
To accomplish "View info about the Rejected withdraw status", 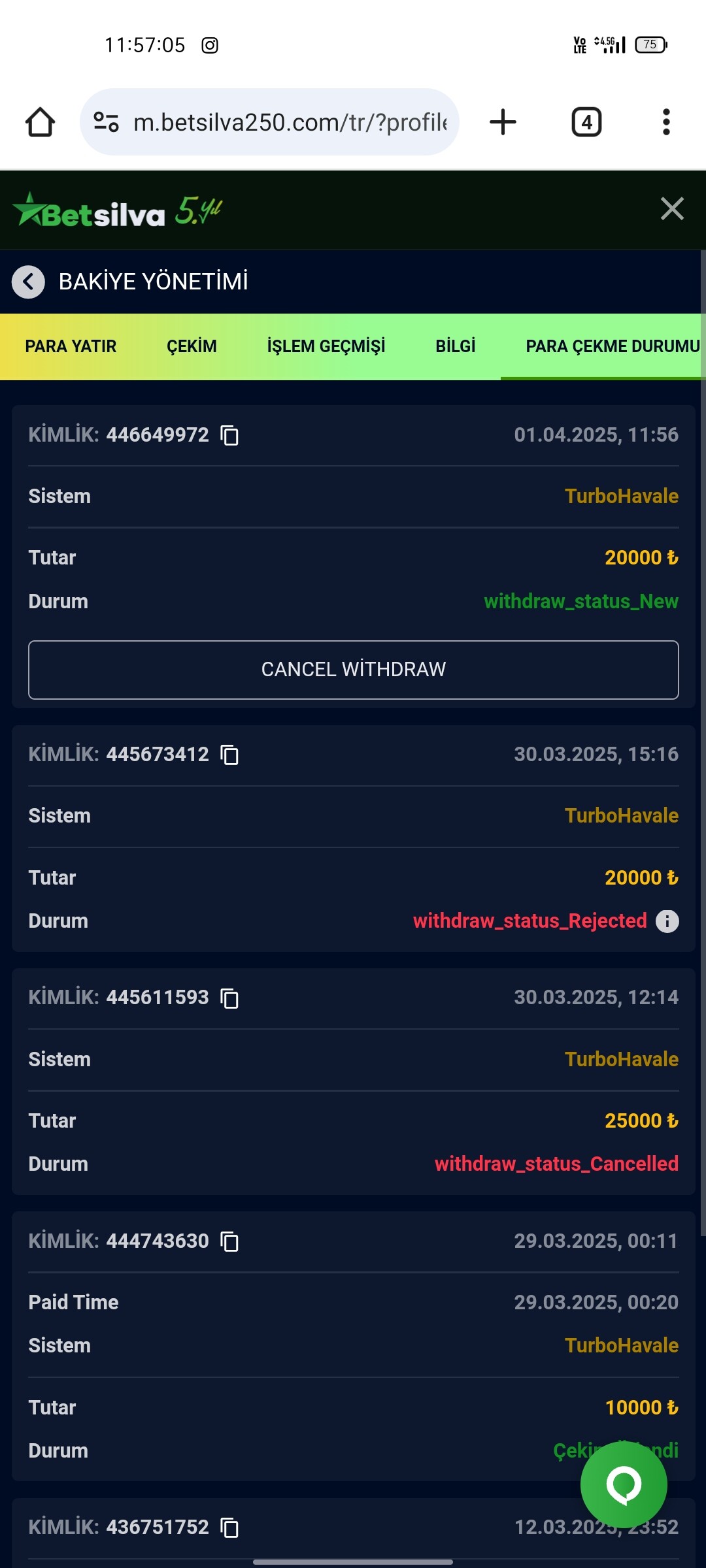I will tap(667, 921).
